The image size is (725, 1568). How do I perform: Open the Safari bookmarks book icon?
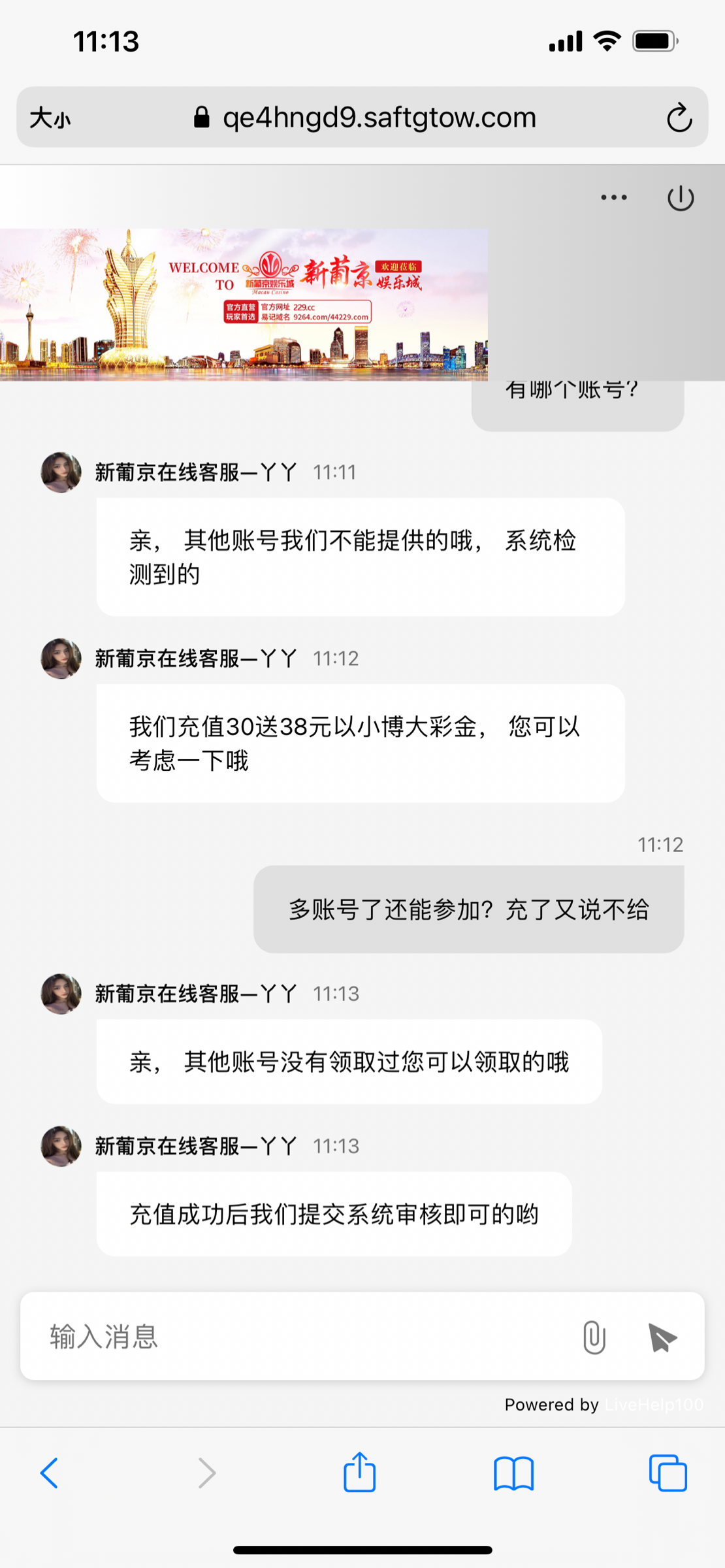coord(513,1473)
